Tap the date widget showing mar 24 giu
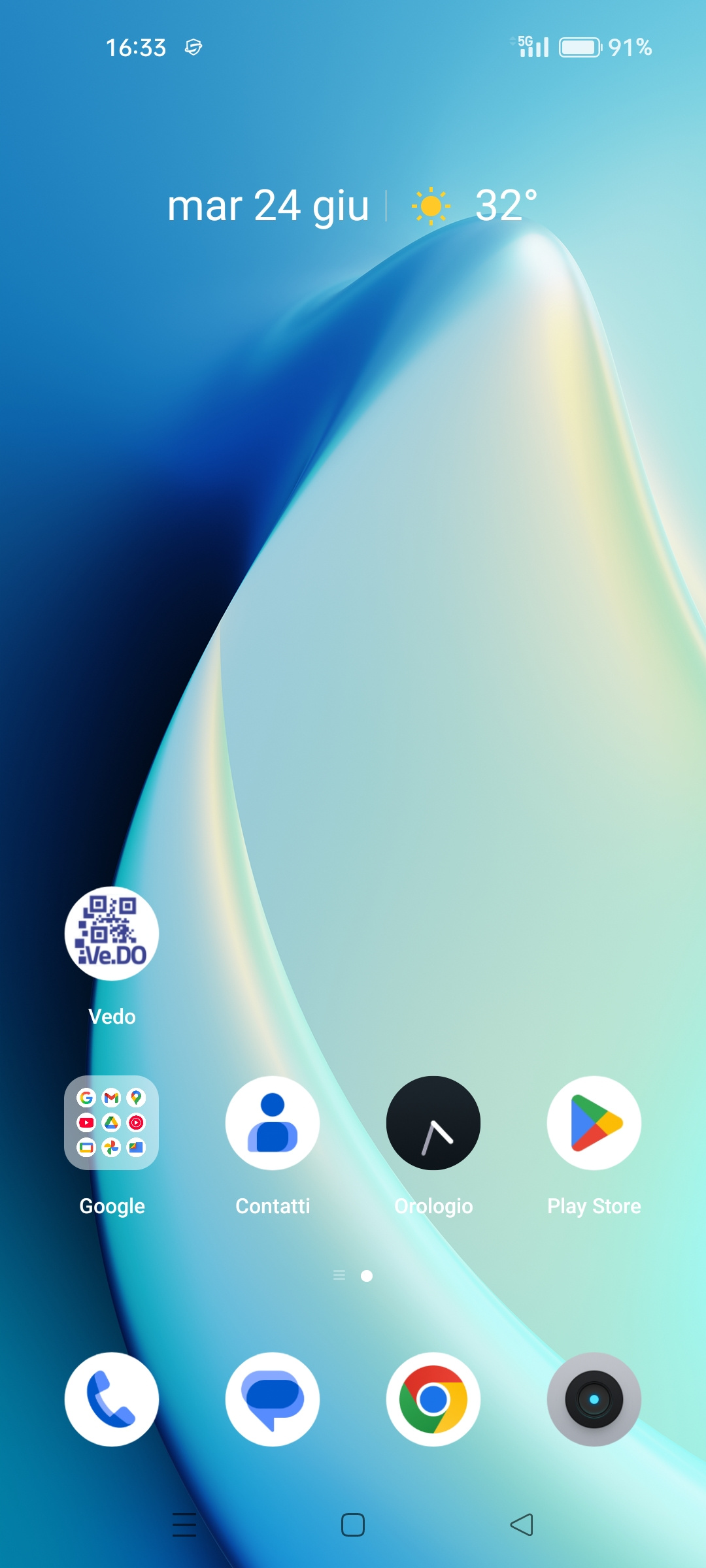This screenshot has width=706, height=1568. (x=268, y=206)
